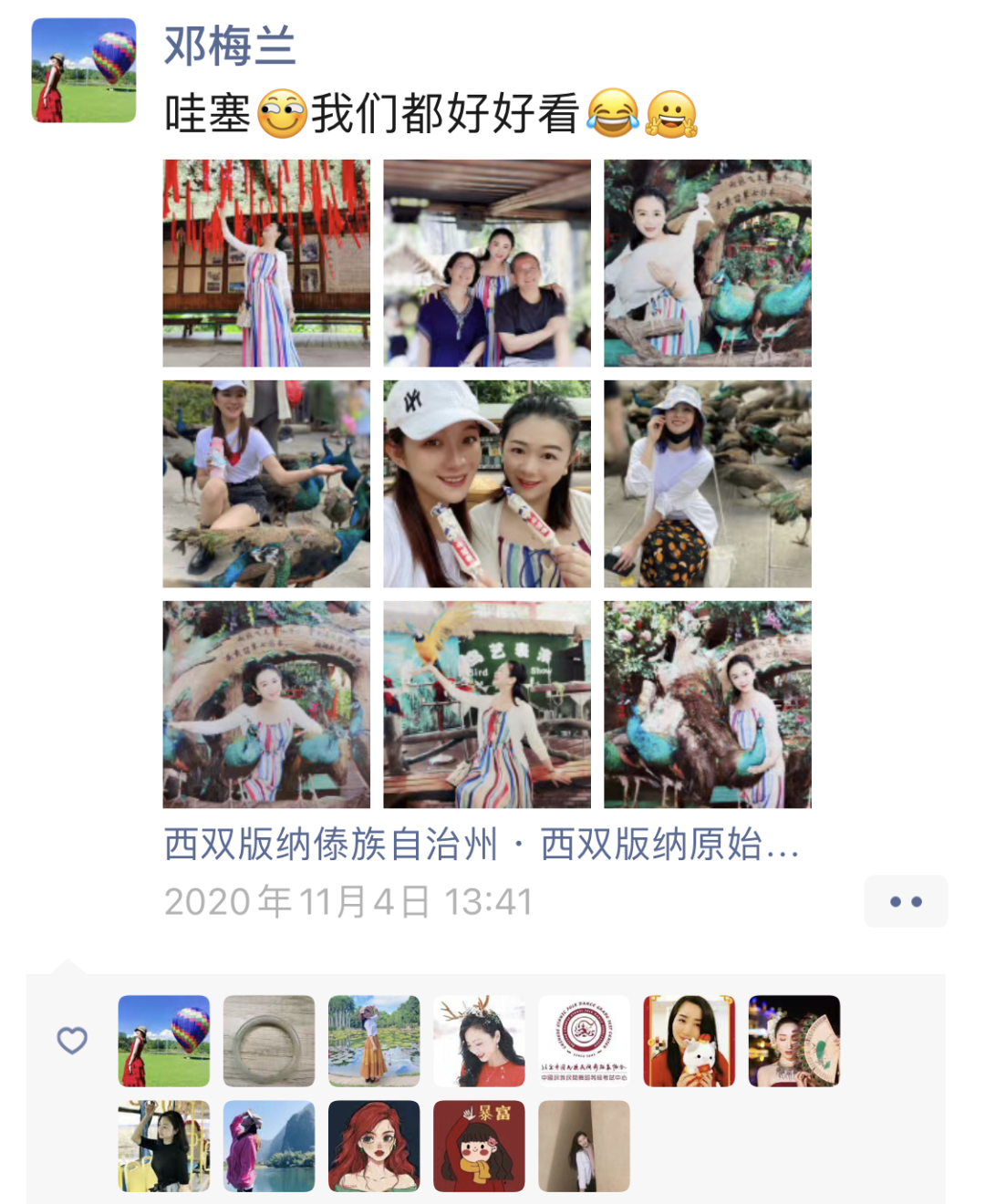
Task: Open the liker with jade bangle avatar
Action: (269, 1041)
